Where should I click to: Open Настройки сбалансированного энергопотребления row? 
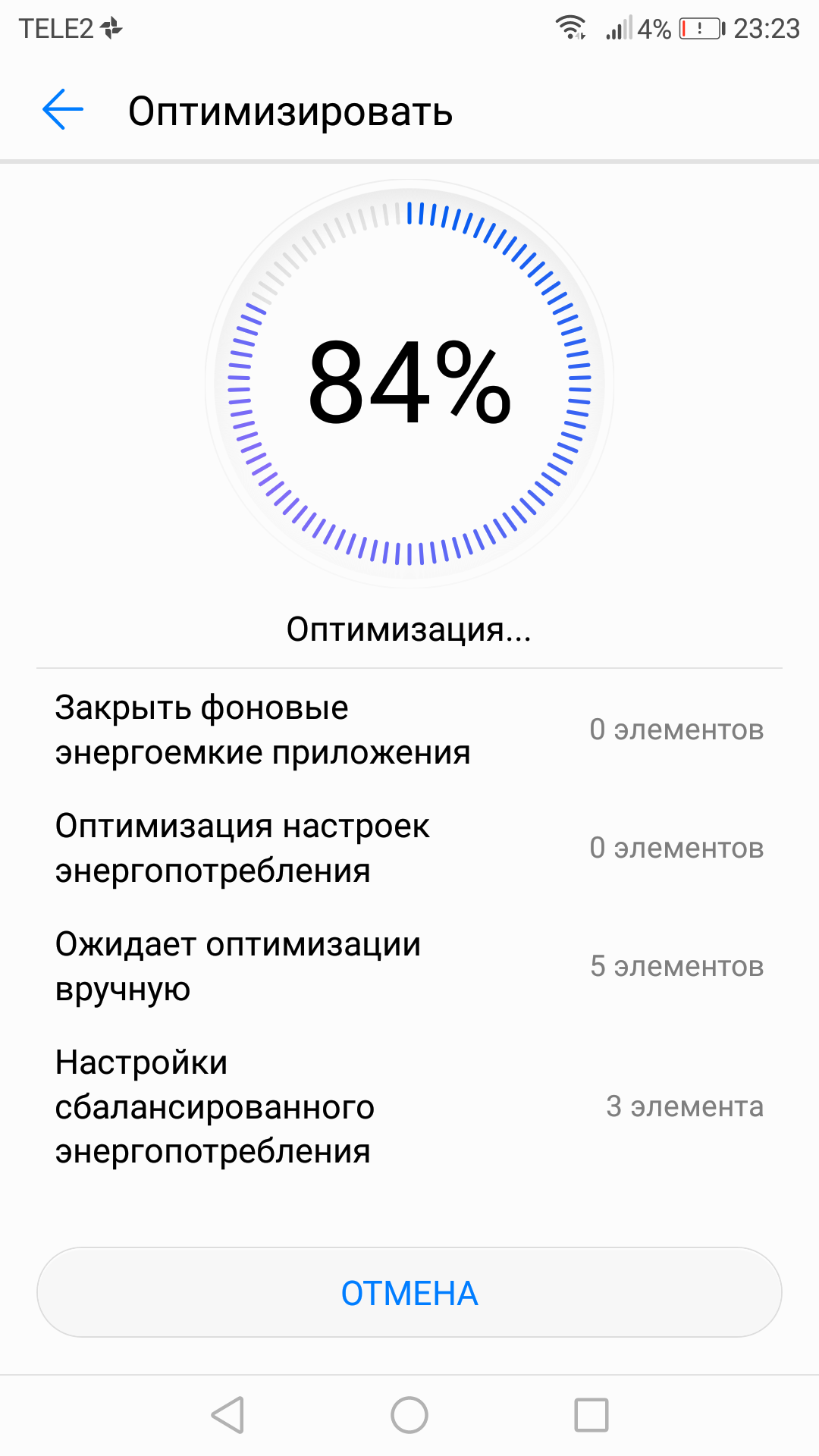pos(409,1106)
